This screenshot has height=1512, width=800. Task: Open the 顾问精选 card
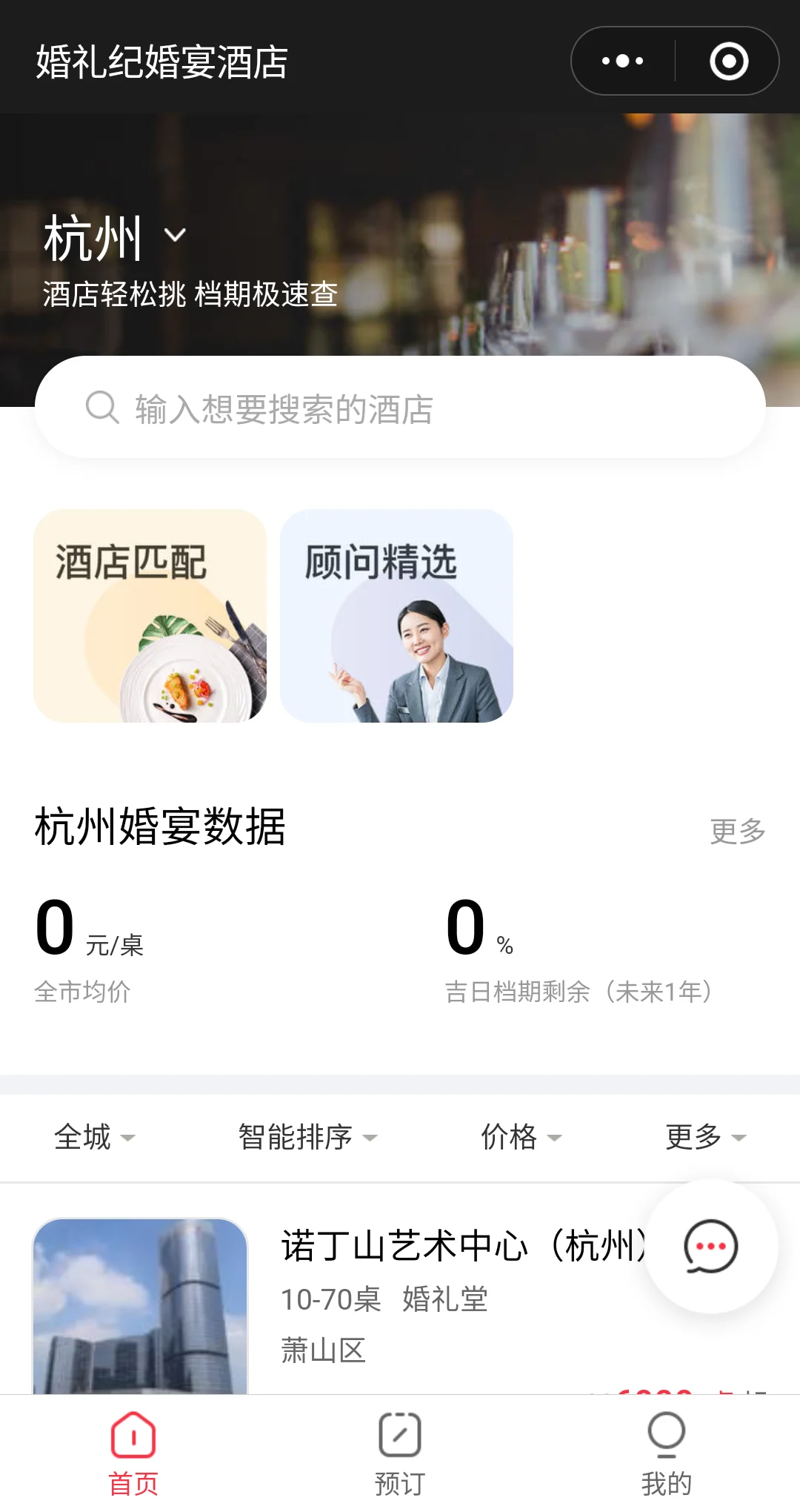point(396,616)
